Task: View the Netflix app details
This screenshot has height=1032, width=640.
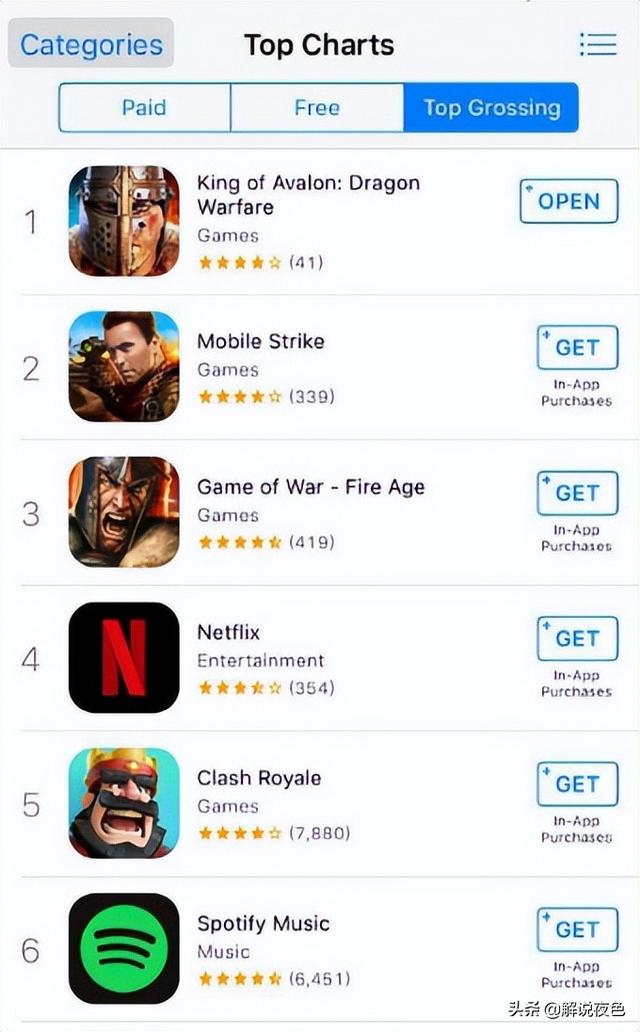Action: coord(228,633)
